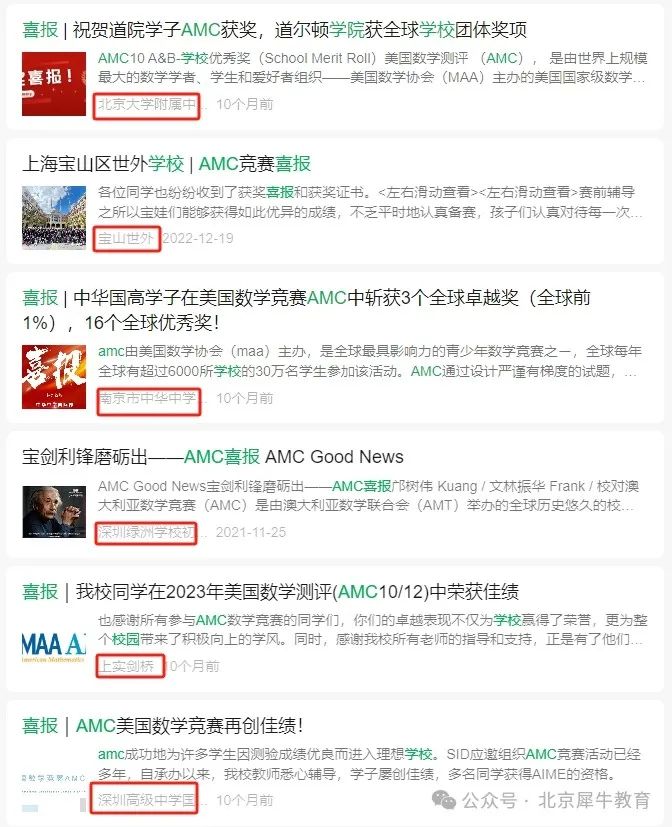
Task: Open the 上海宝山区世外学校 AMC竞赛喜报 result
Action: click(x=166, y=164)
